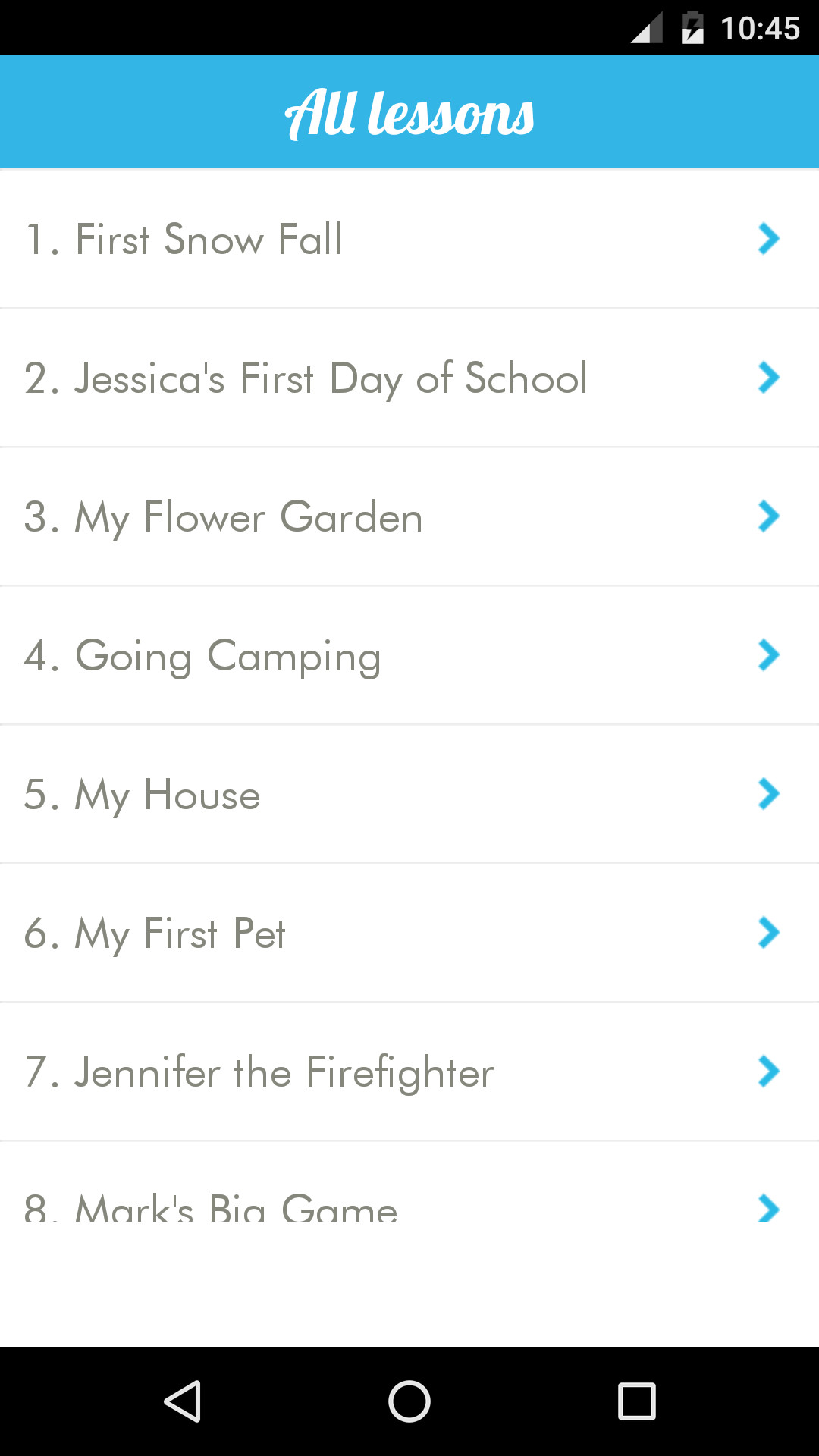Image resolution: width=819 pixels, height=1456 pixels.
Task: Start lesson 4 Going Camping
Action: point(409,655)
